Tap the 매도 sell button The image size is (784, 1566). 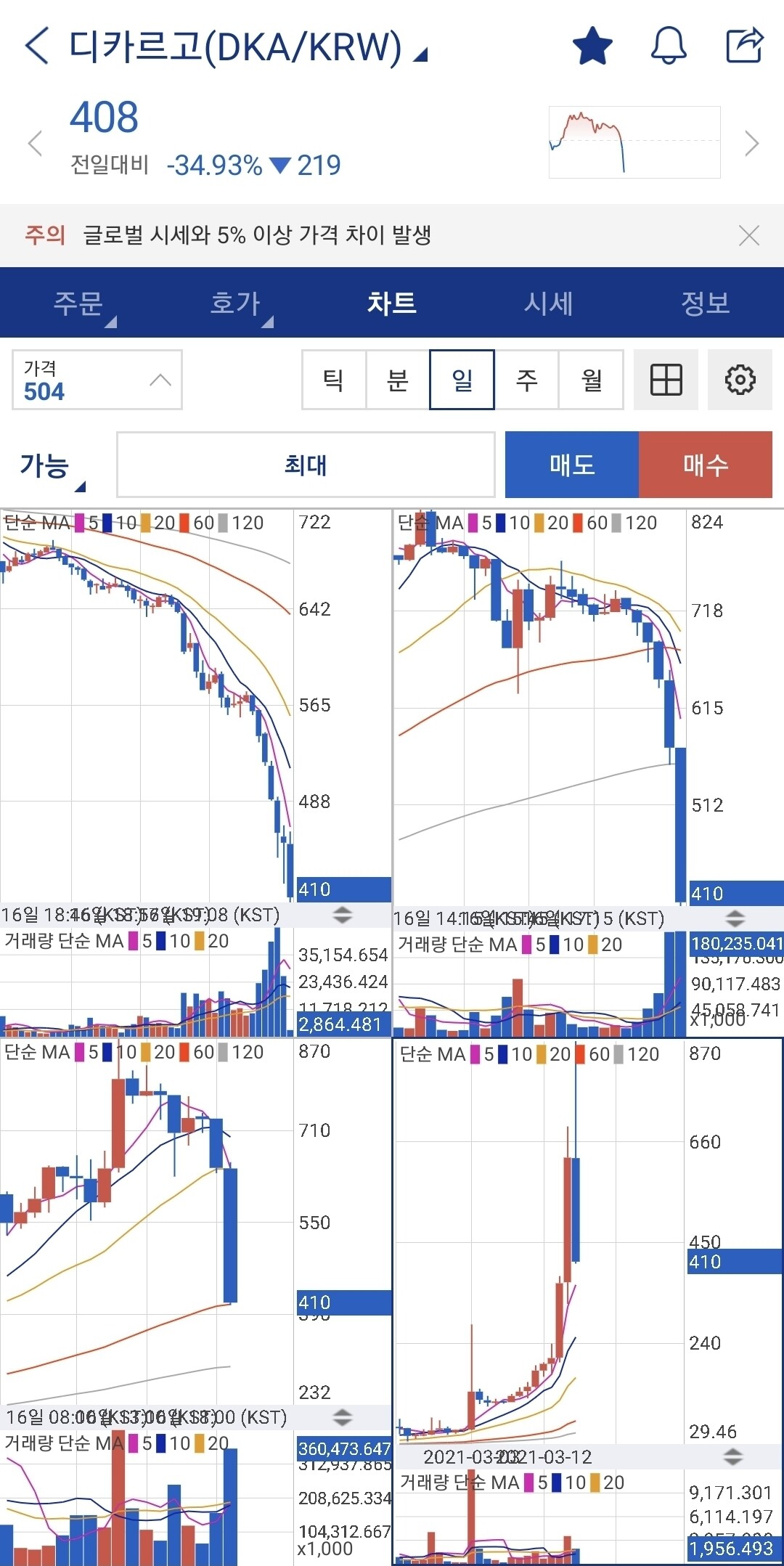click(x=572, y=465)
